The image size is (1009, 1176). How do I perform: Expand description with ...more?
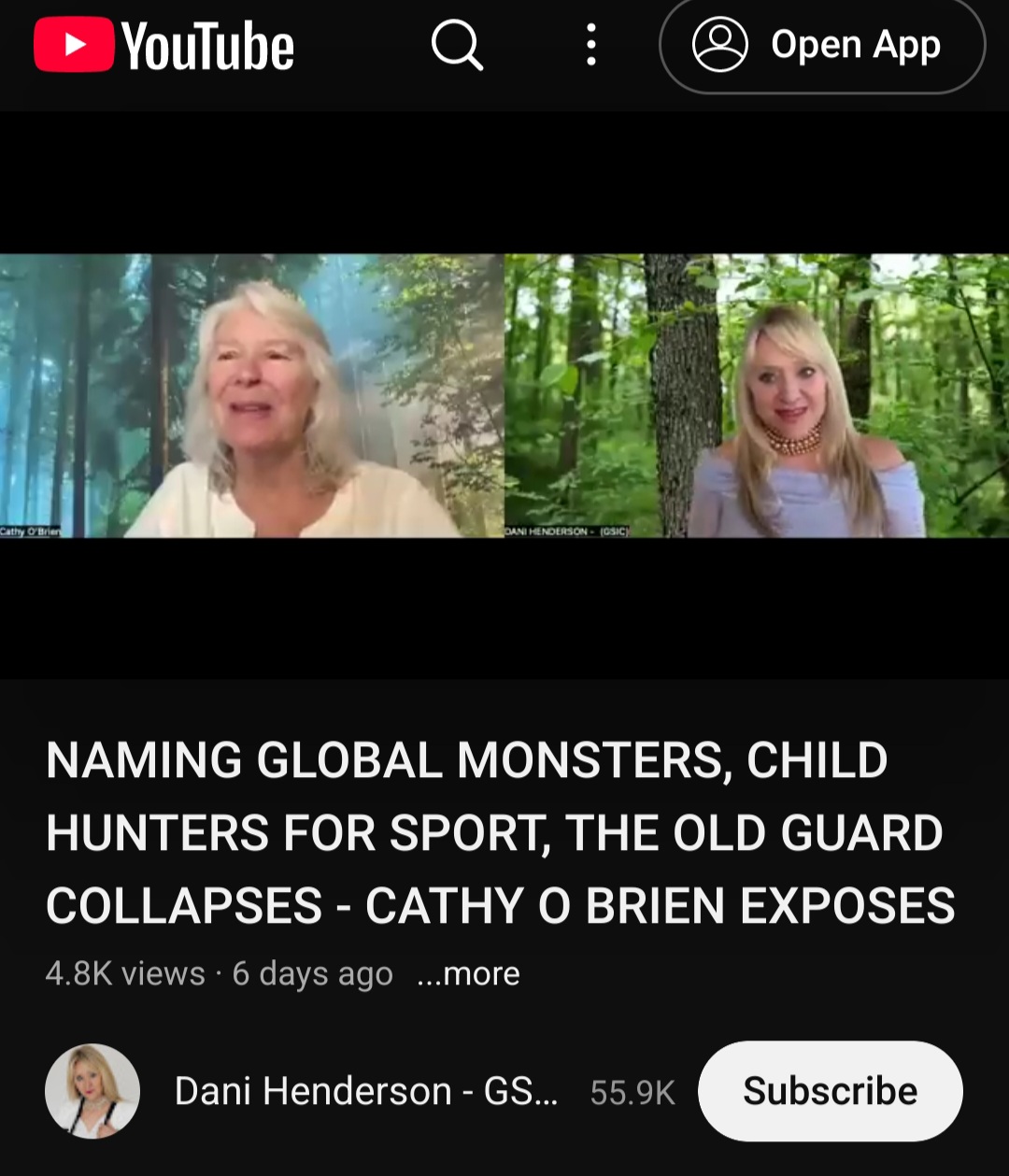[x=468, y=973]
